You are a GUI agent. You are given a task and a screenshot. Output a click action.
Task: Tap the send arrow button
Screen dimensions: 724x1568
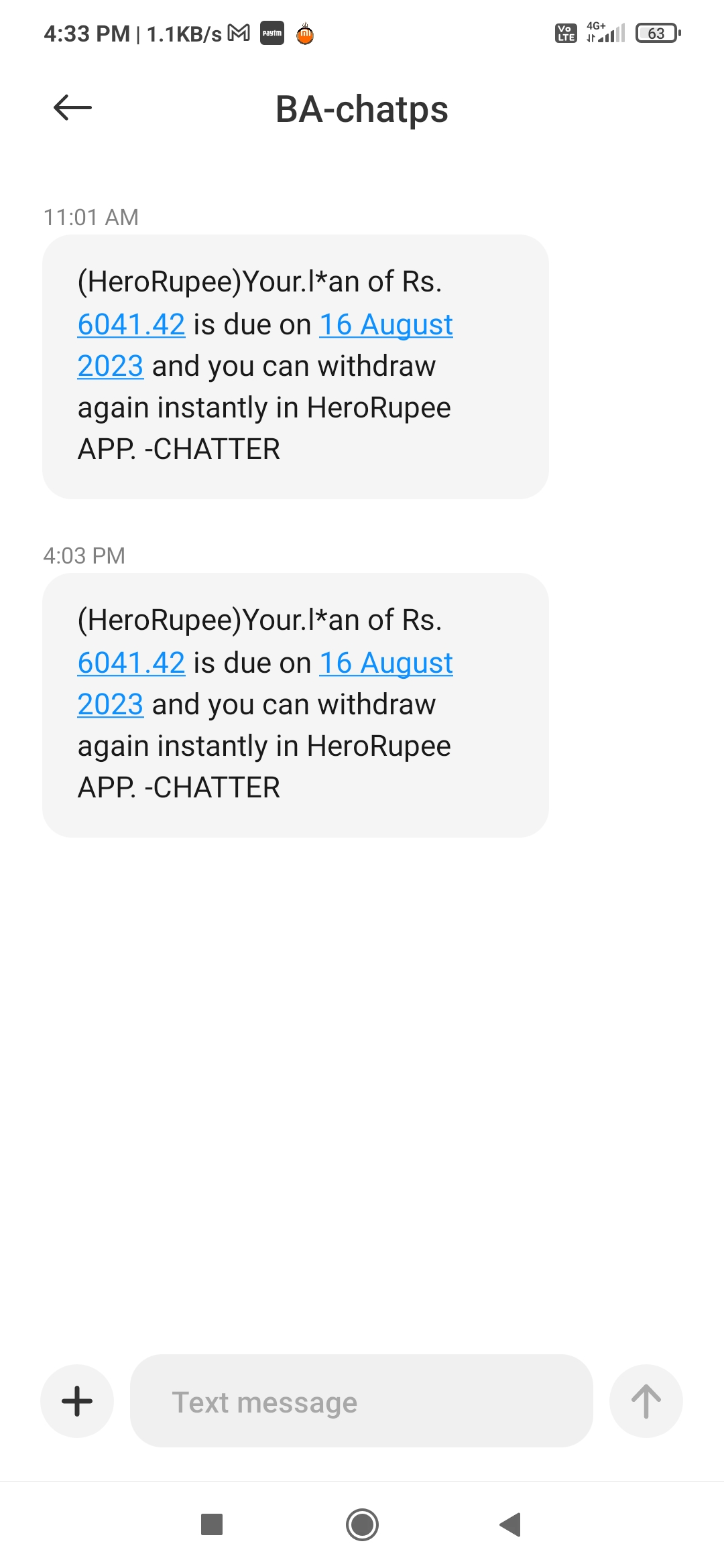646,1400
